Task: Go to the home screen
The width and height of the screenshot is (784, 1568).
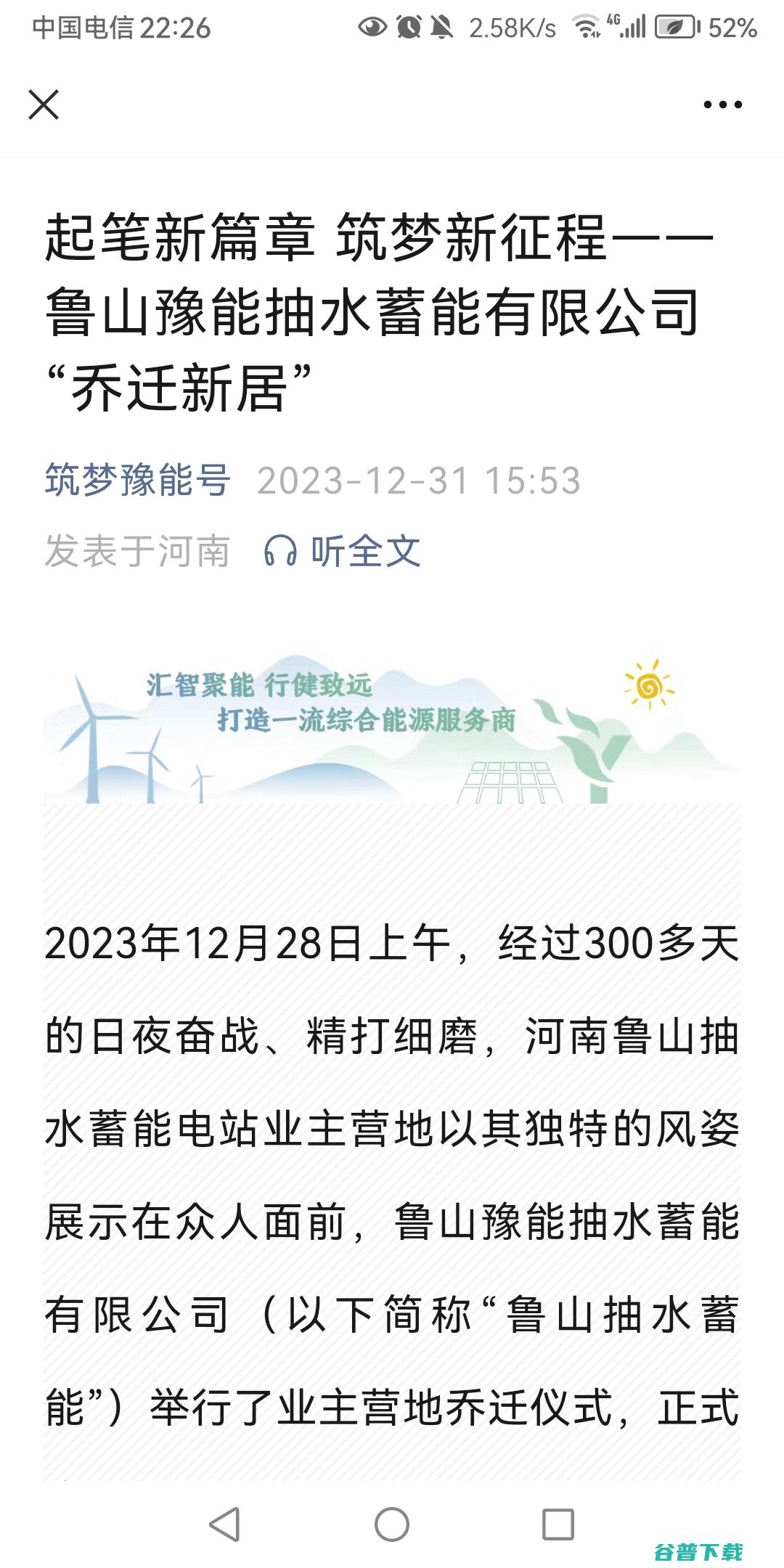Action: tap(392, 1523)
